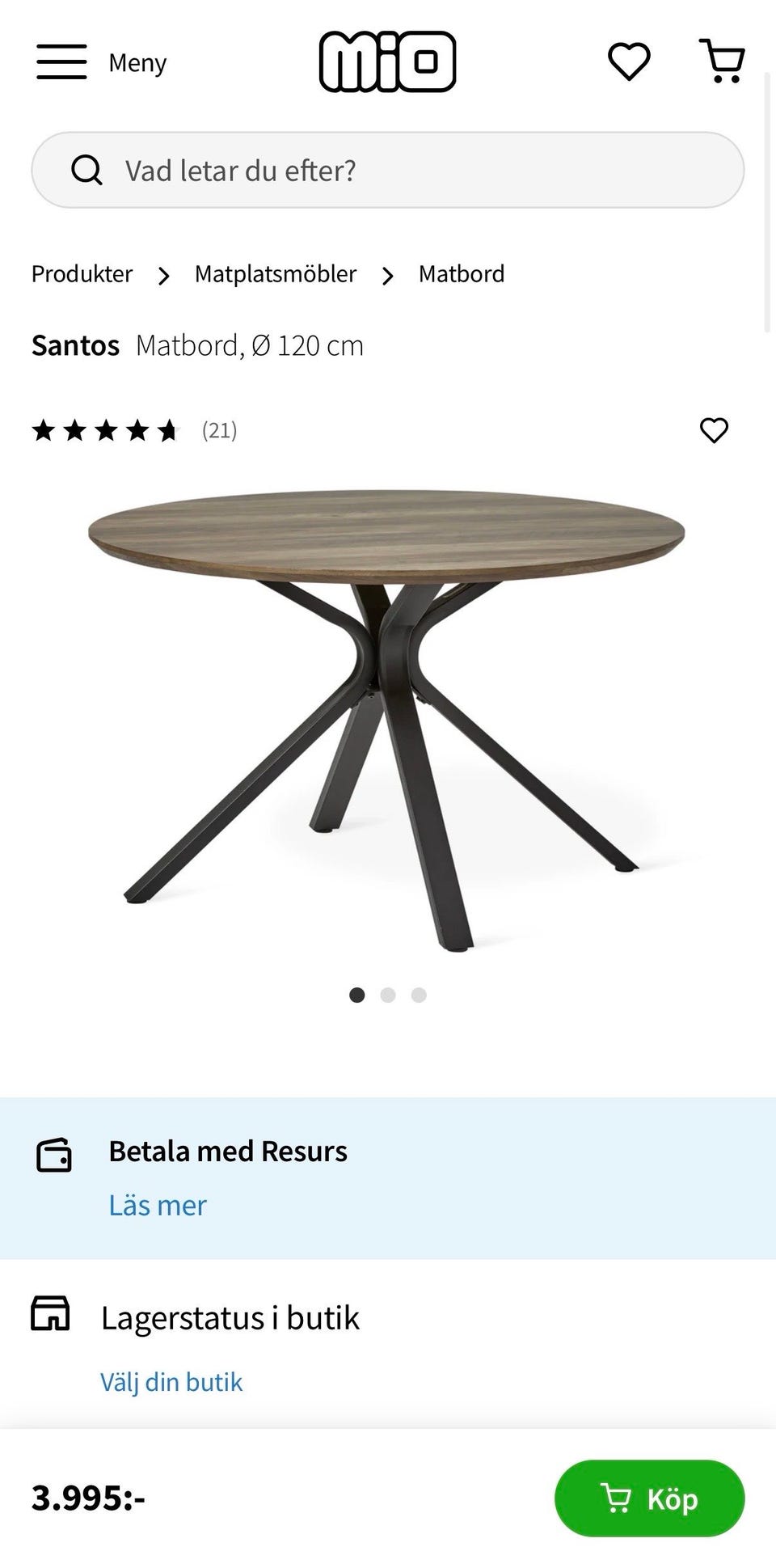Jump to the third image dot

point(419,995)
